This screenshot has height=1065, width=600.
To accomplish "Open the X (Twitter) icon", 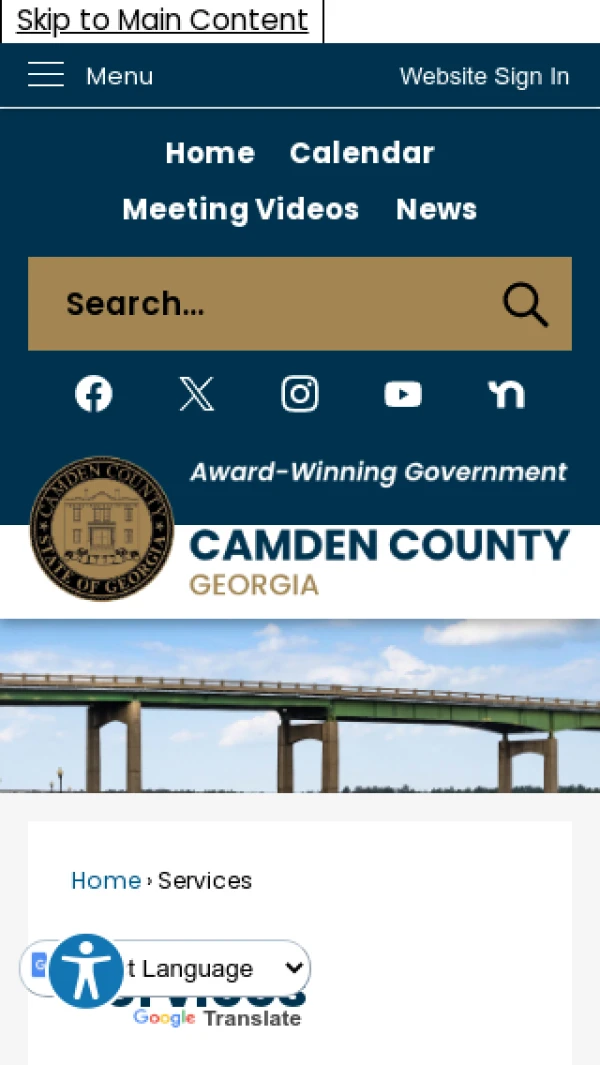I will [196, 394].
